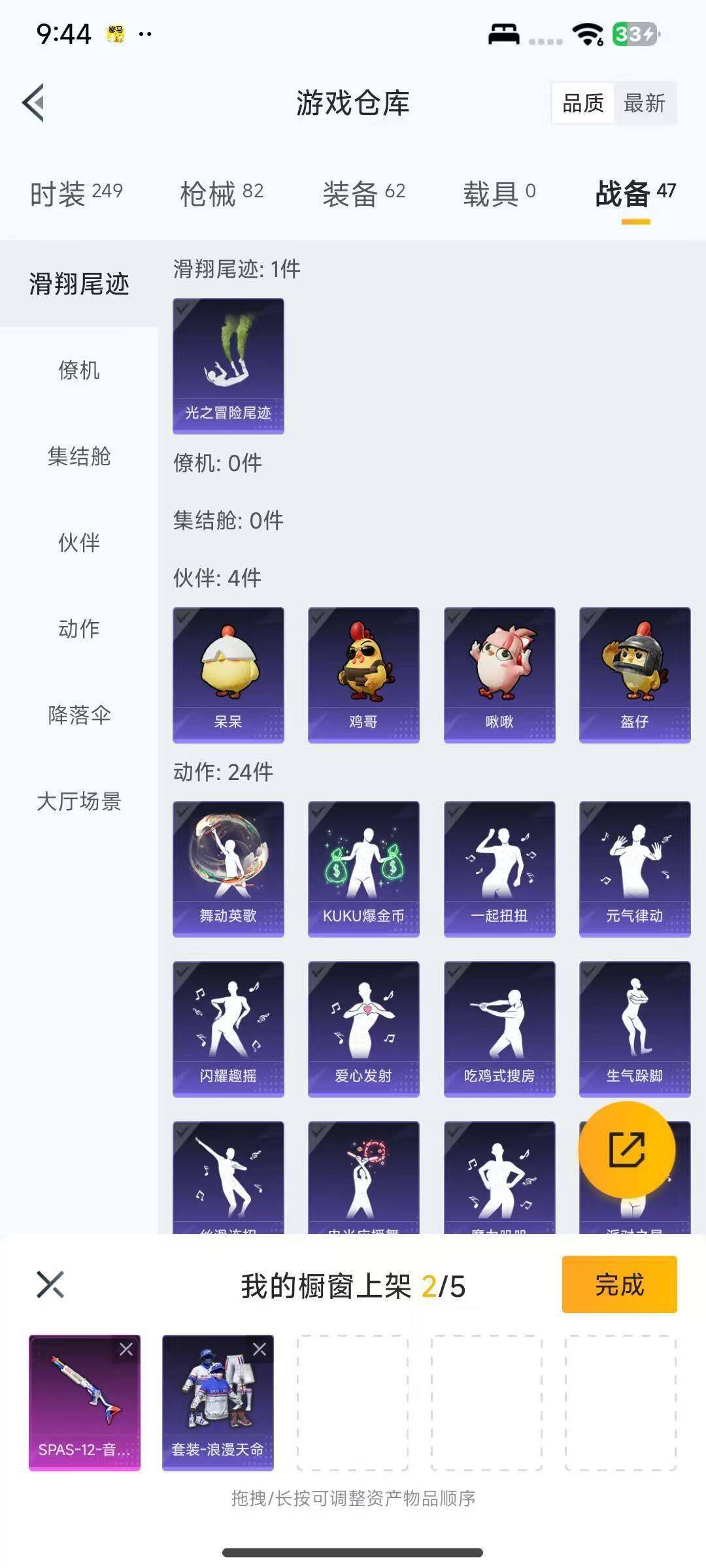Toggle selection on 元气律动 emote card

tap(633, 869)
